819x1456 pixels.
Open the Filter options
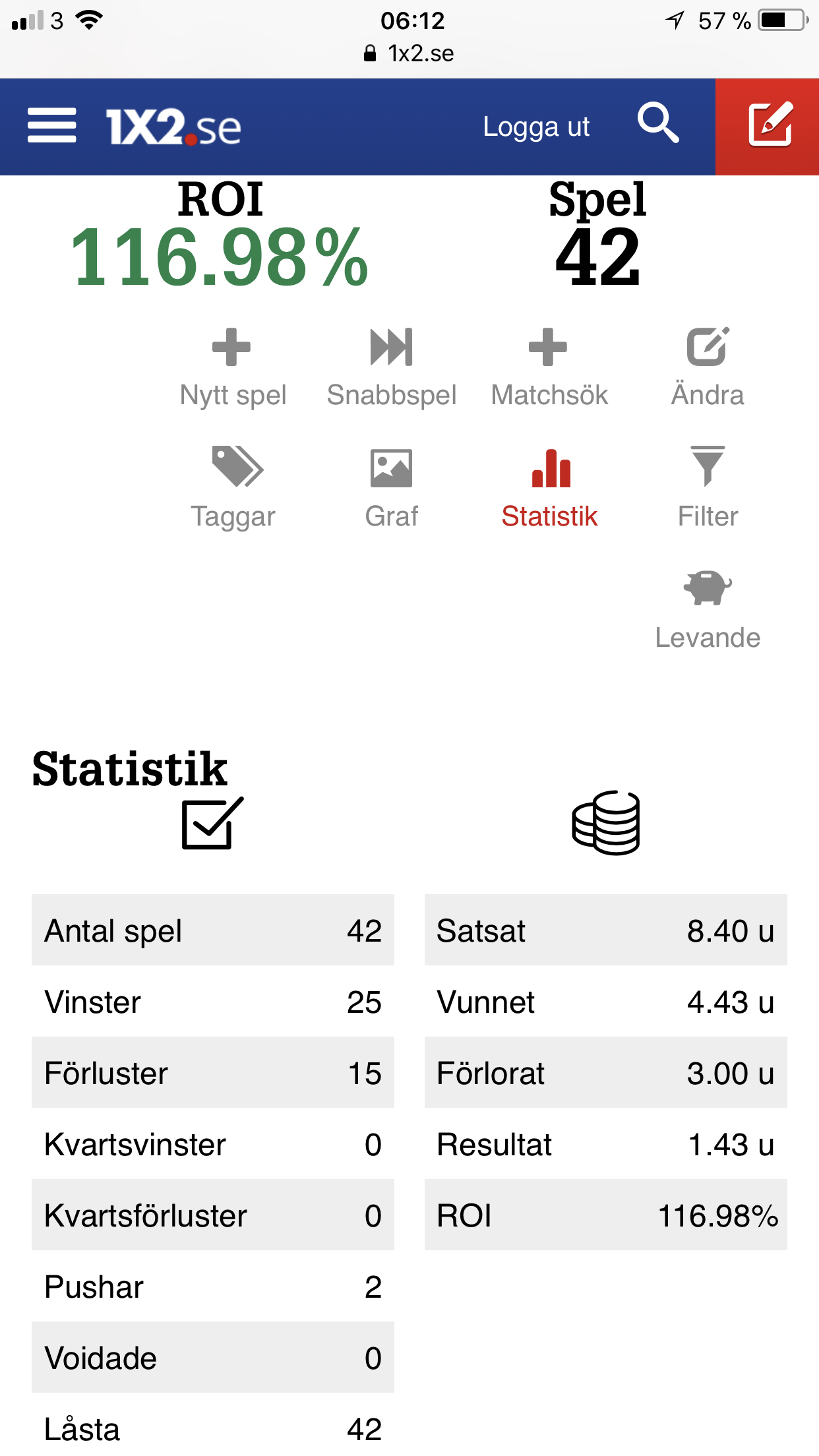[x=708, y=489]
